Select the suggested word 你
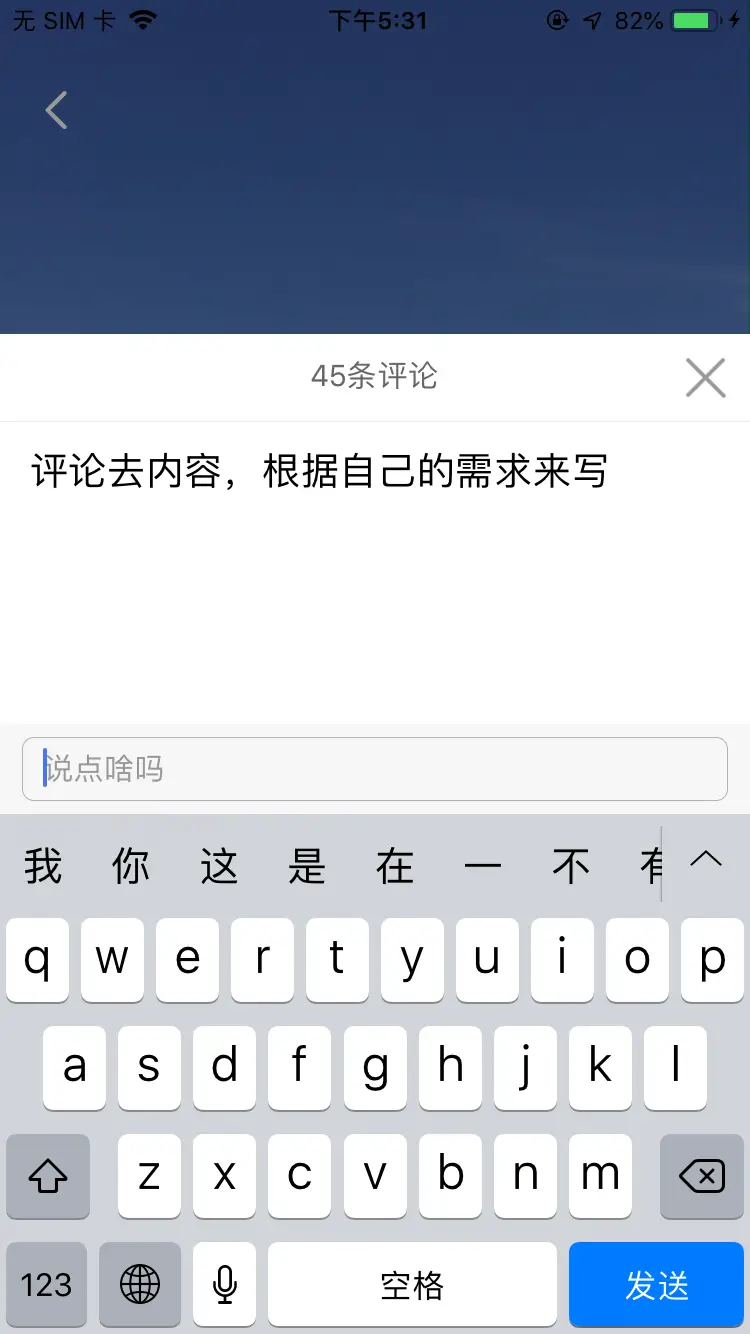The image size is (750, 1334). click(x=131, y=866)
